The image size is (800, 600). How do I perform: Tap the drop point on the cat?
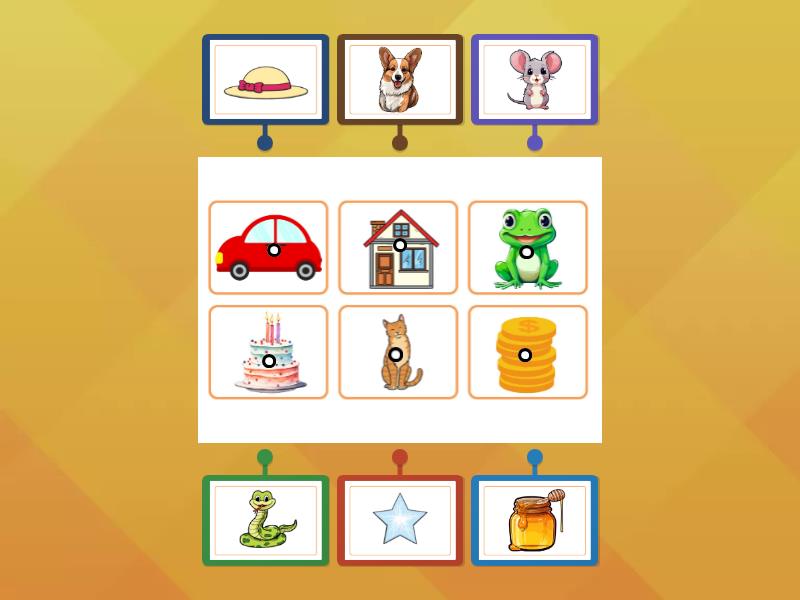[x=396, y=355]
